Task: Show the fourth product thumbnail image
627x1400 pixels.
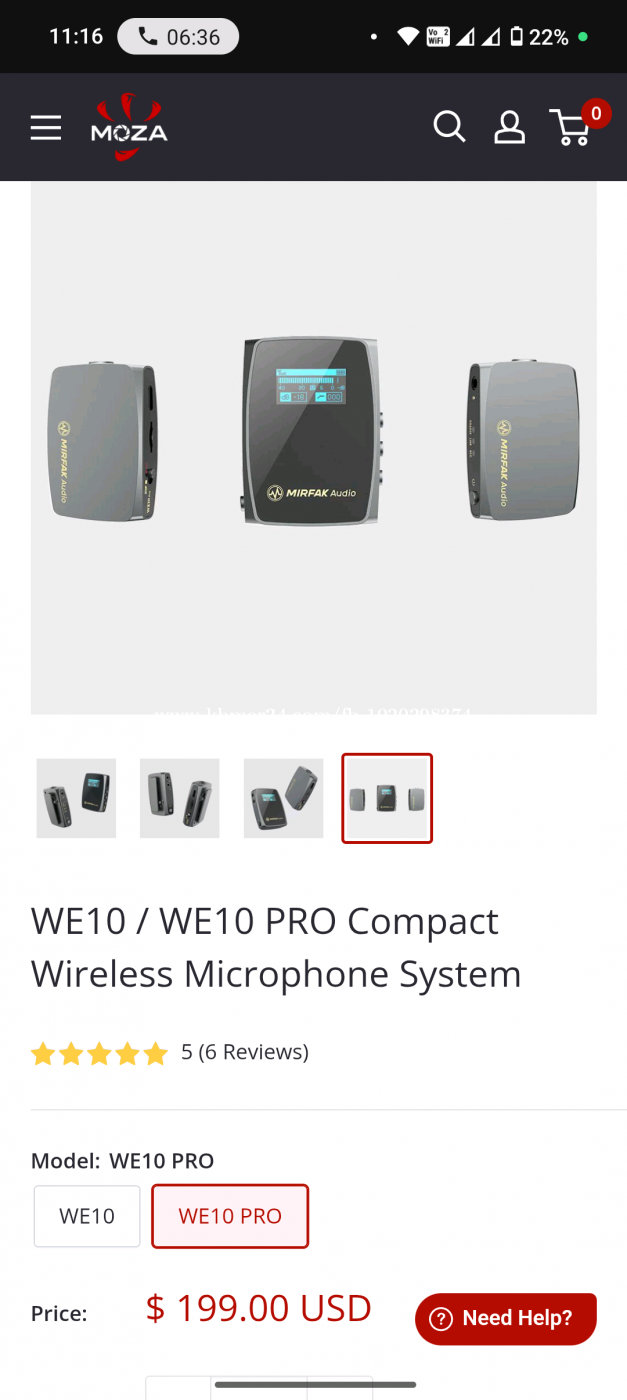Action: pos(387,798)
